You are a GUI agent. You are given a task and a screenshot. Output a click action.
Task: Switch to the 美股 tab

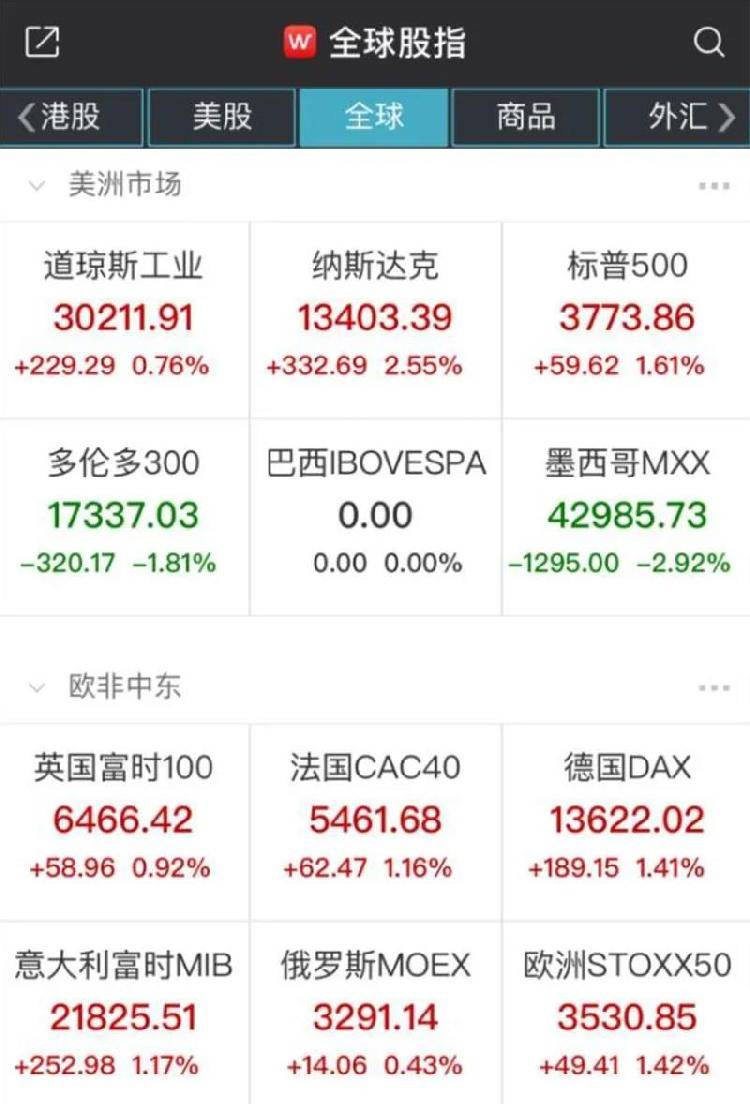point(222,117)
